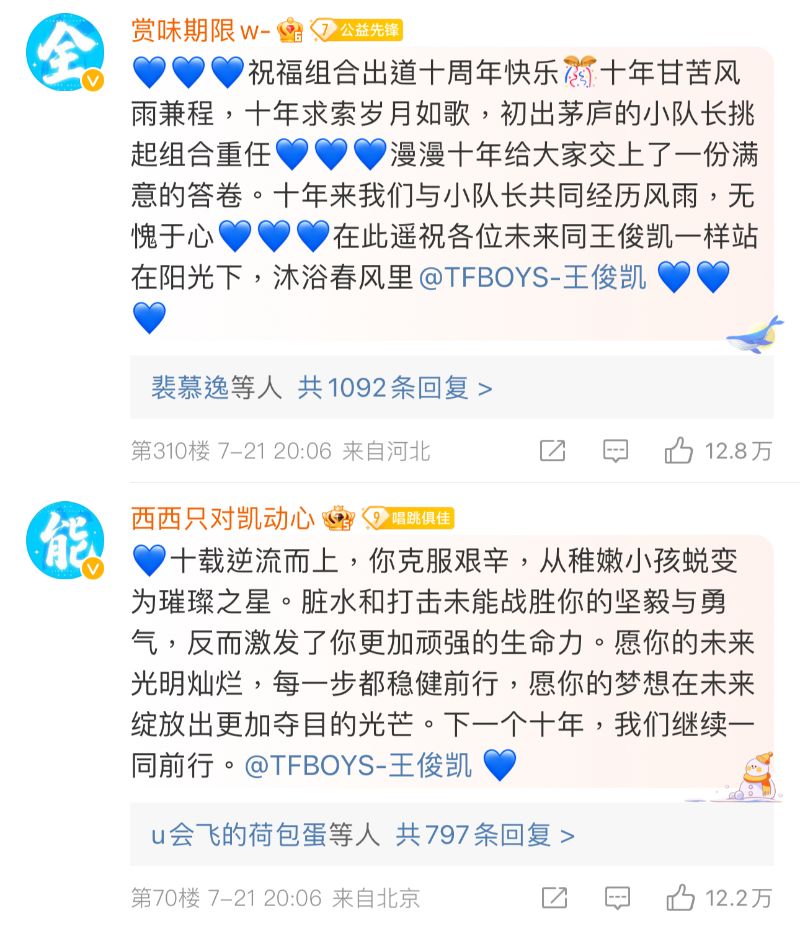Tap @TFBOYS-王俊凯 mention in 赏味期限w-'s comment
Viewport: 800px width, 926px height.
point(533,277)
